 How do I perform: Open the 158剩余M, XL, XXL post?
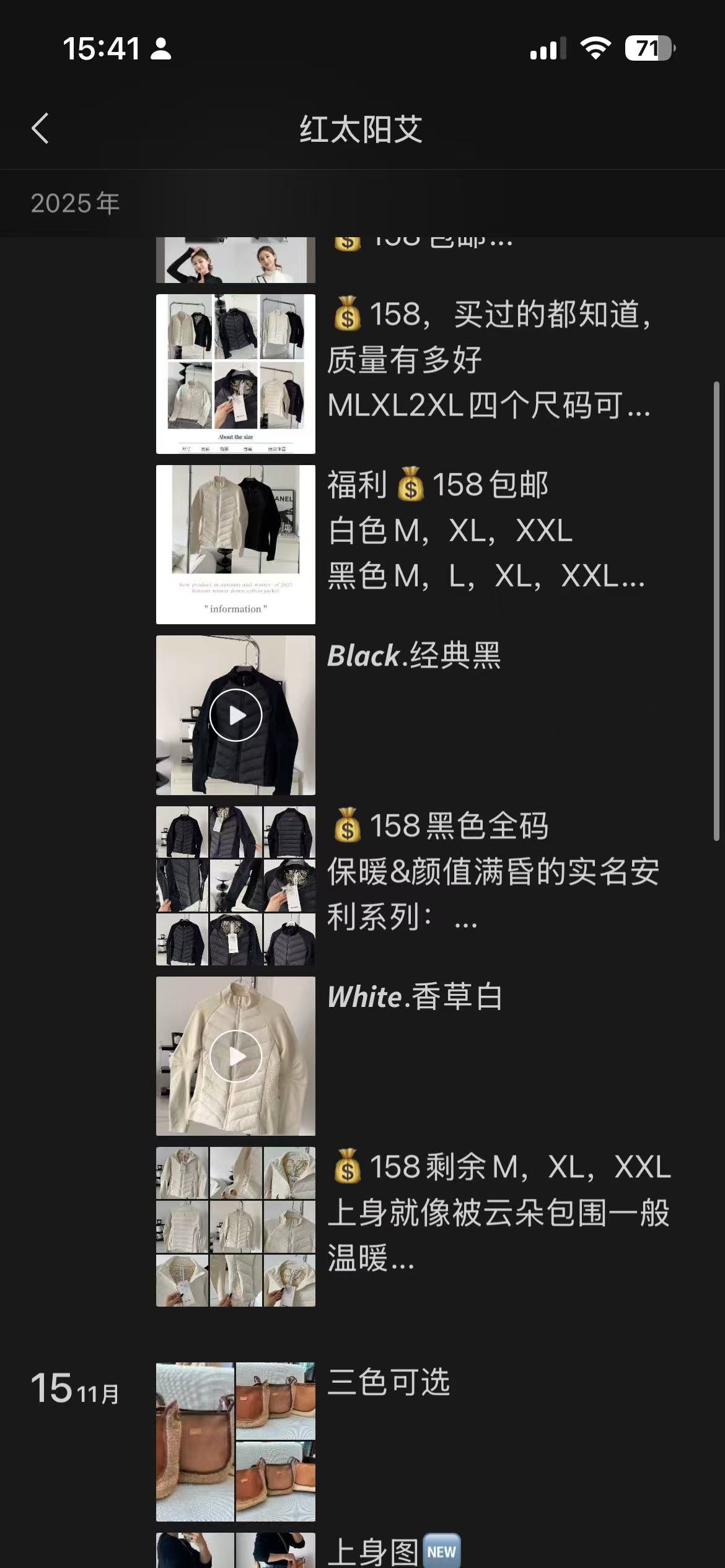[x=235, y=1227]
